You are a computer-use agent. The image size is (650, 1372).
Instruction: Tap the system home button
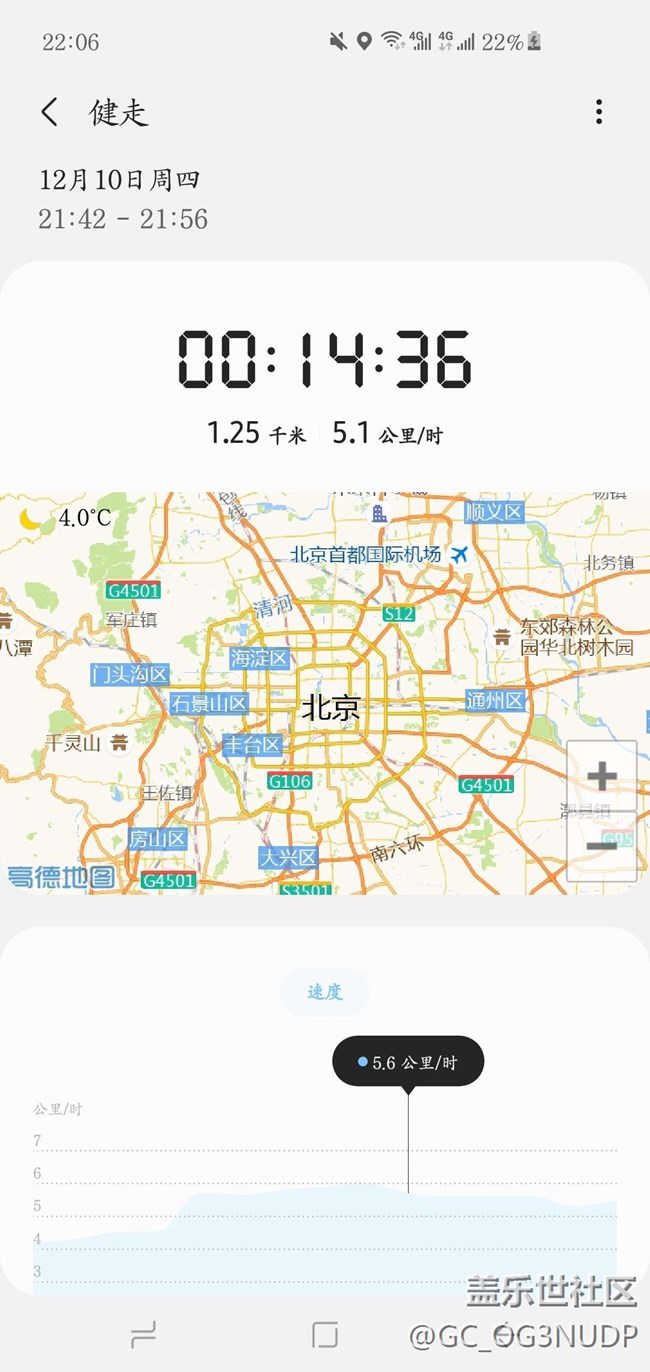325,1334
